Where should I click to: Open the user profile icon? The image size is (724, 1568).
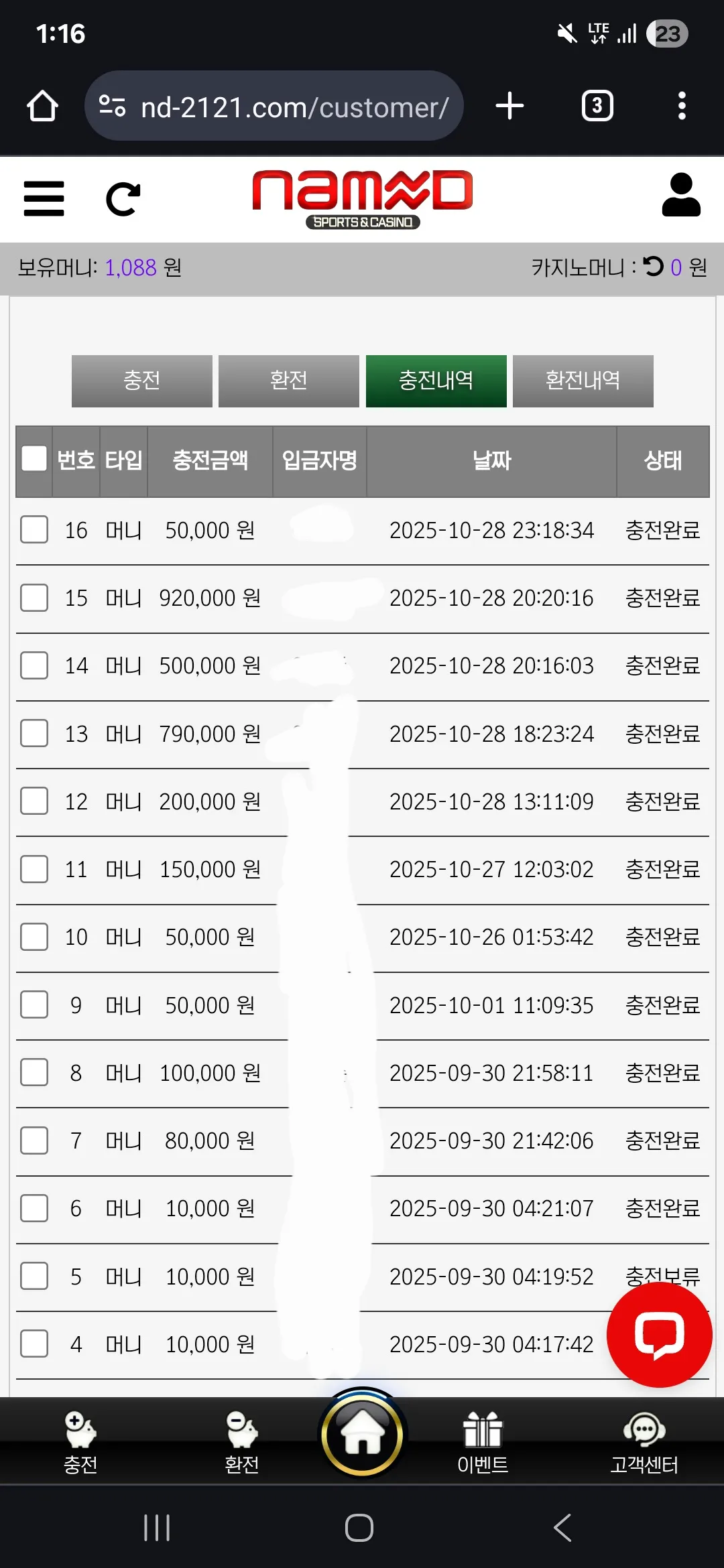(681, 195)
